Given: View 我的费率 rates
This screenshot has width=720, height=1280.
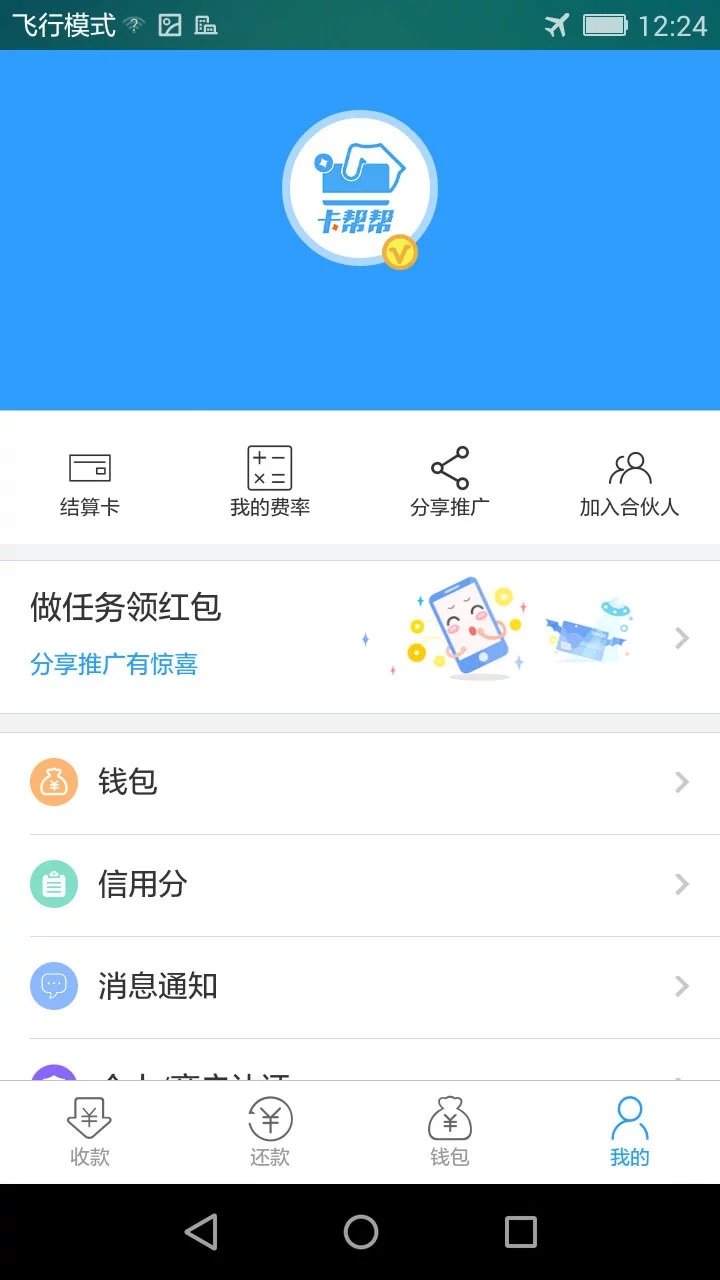Looking at the screenshot, I should click(270, 482).
